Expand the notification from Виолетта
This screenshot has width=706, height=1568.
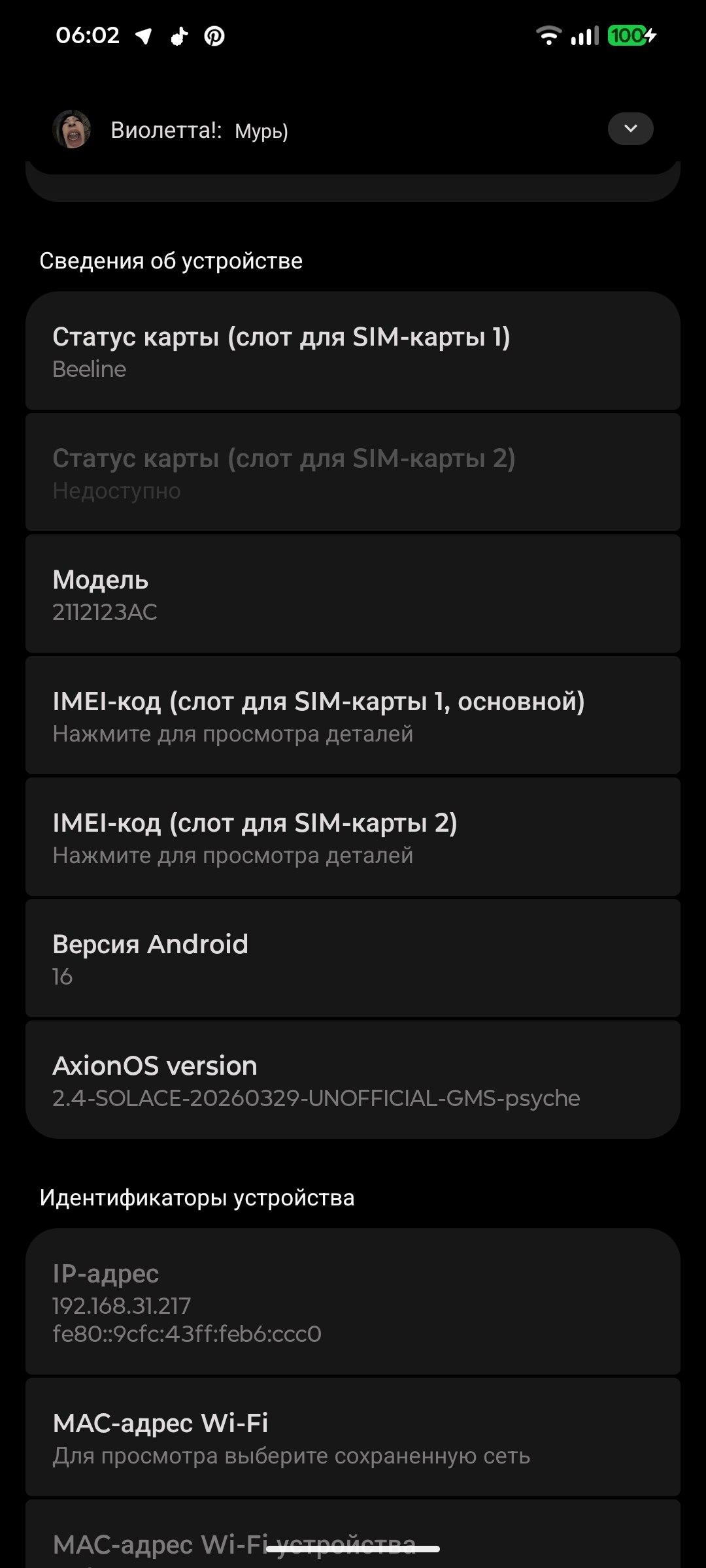pos(630,129)
